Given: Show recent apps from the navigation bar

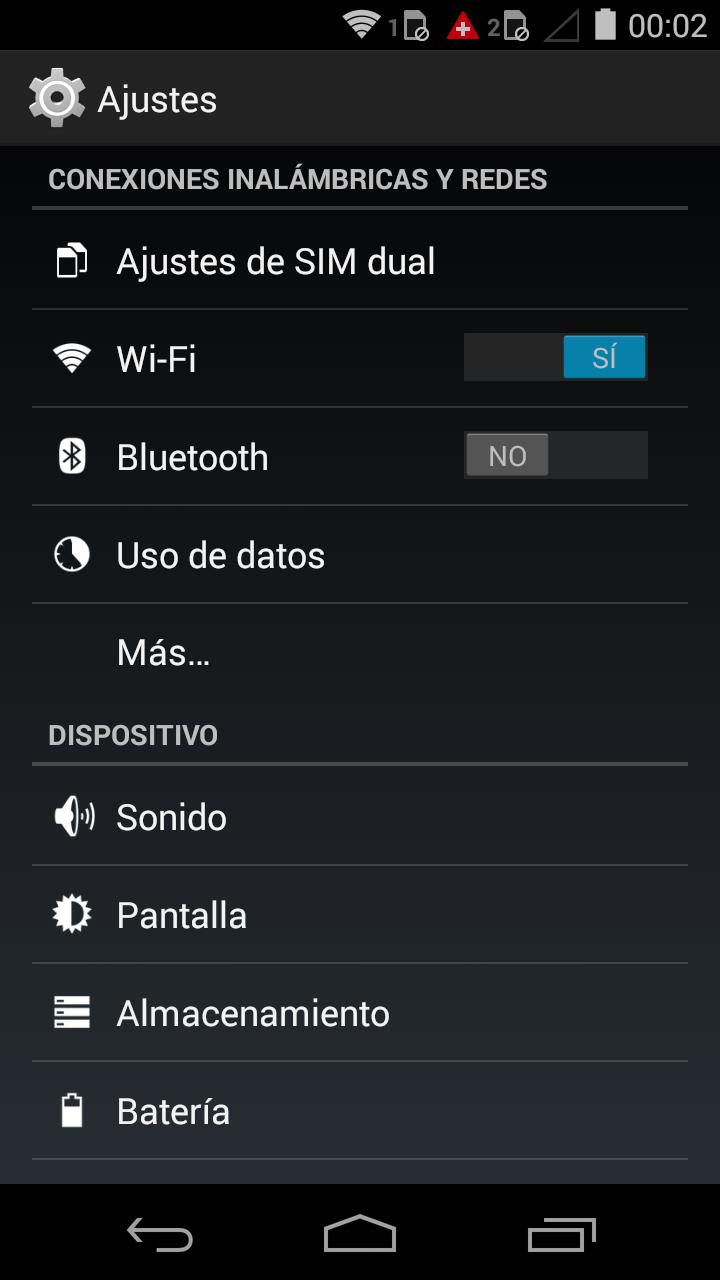Looking at the screenshot, I should tap(561, 1235).
